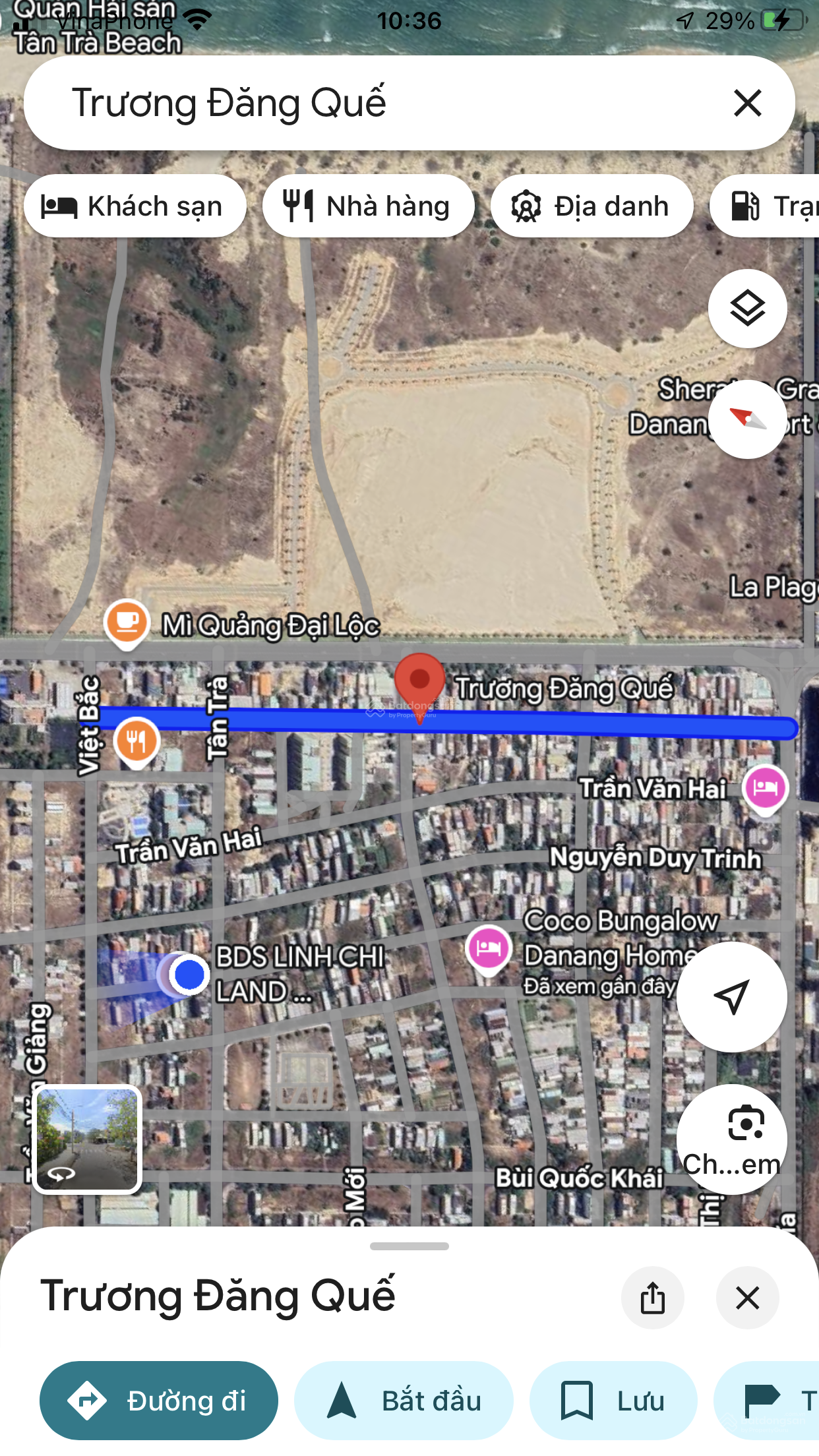This screenshot has height=1456, width=819.
Task: Get directions with Đường đi
Action: pos(159,1400)
